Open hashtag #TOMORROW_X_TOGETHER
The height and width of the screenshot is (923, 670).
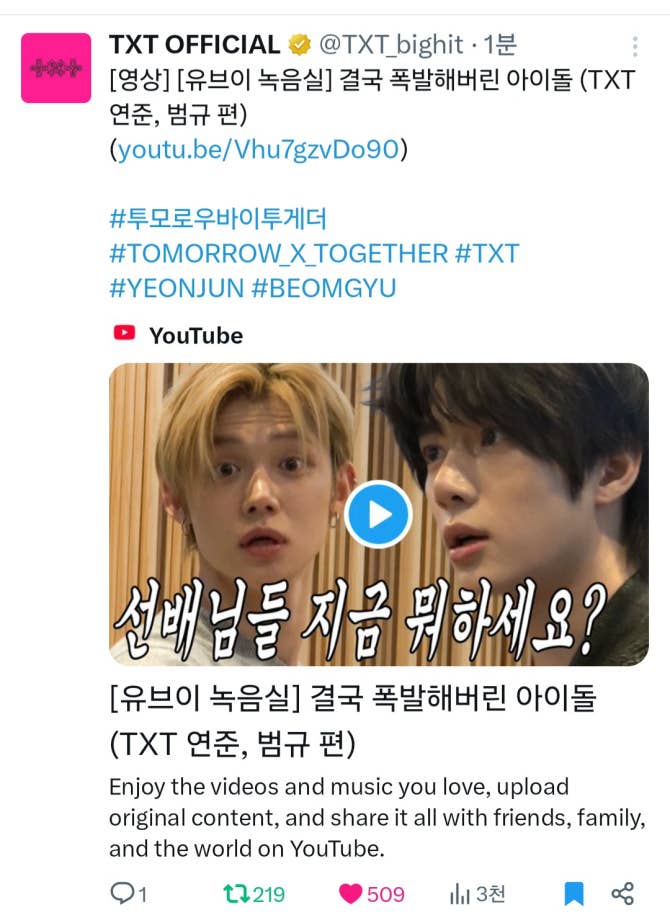pos(278,253)
